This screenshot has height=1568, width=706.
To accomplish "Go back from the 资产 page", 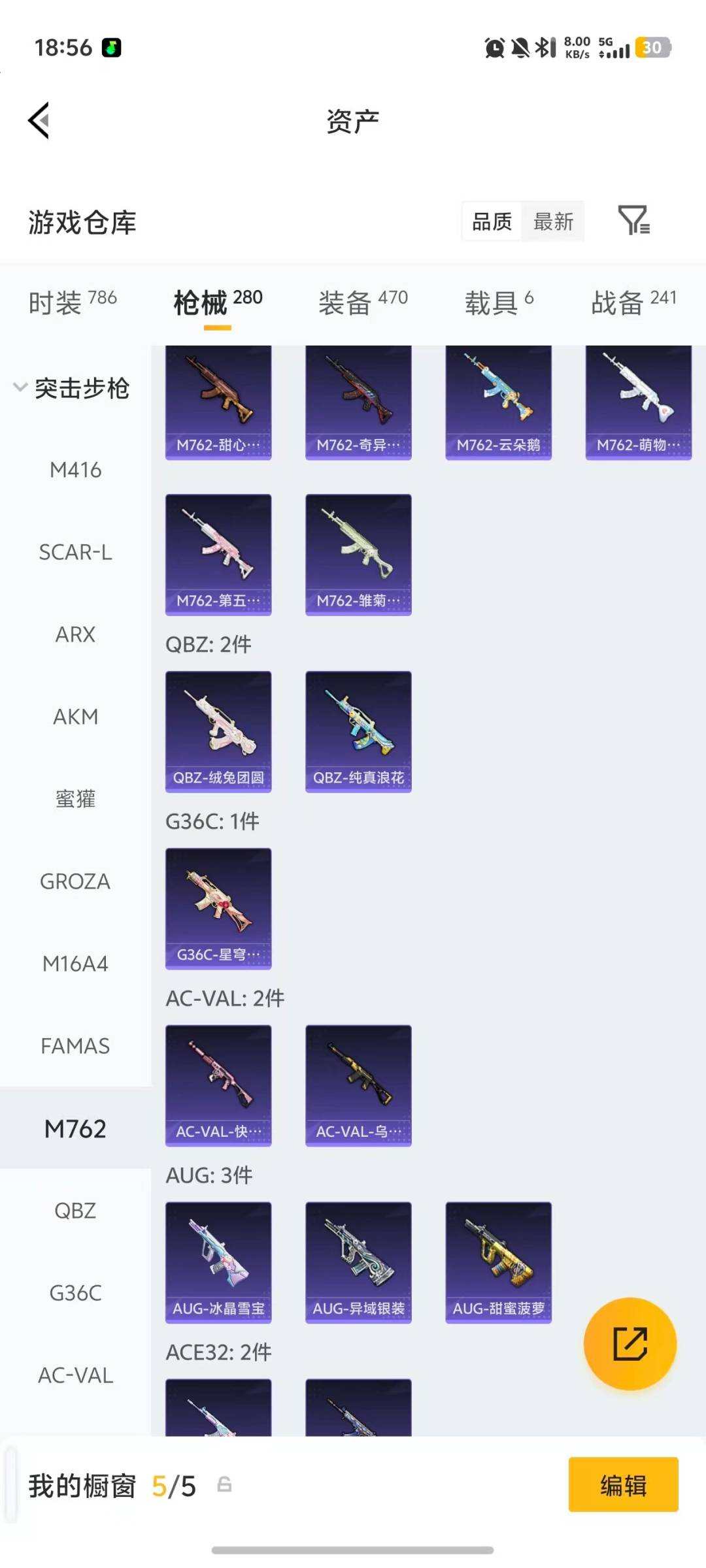I will tap(39, 121).
